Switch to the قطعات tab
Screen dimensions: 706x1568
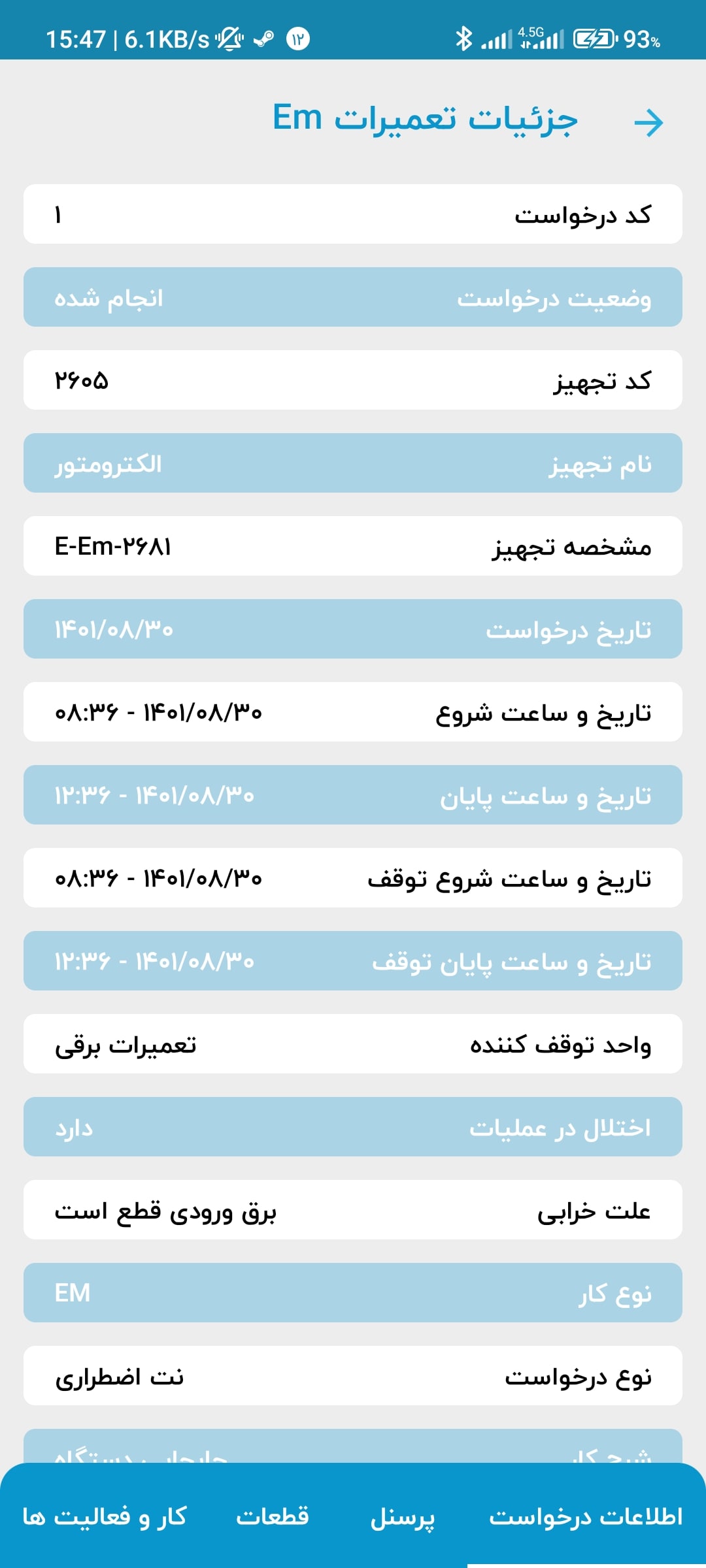(273, 1516)
